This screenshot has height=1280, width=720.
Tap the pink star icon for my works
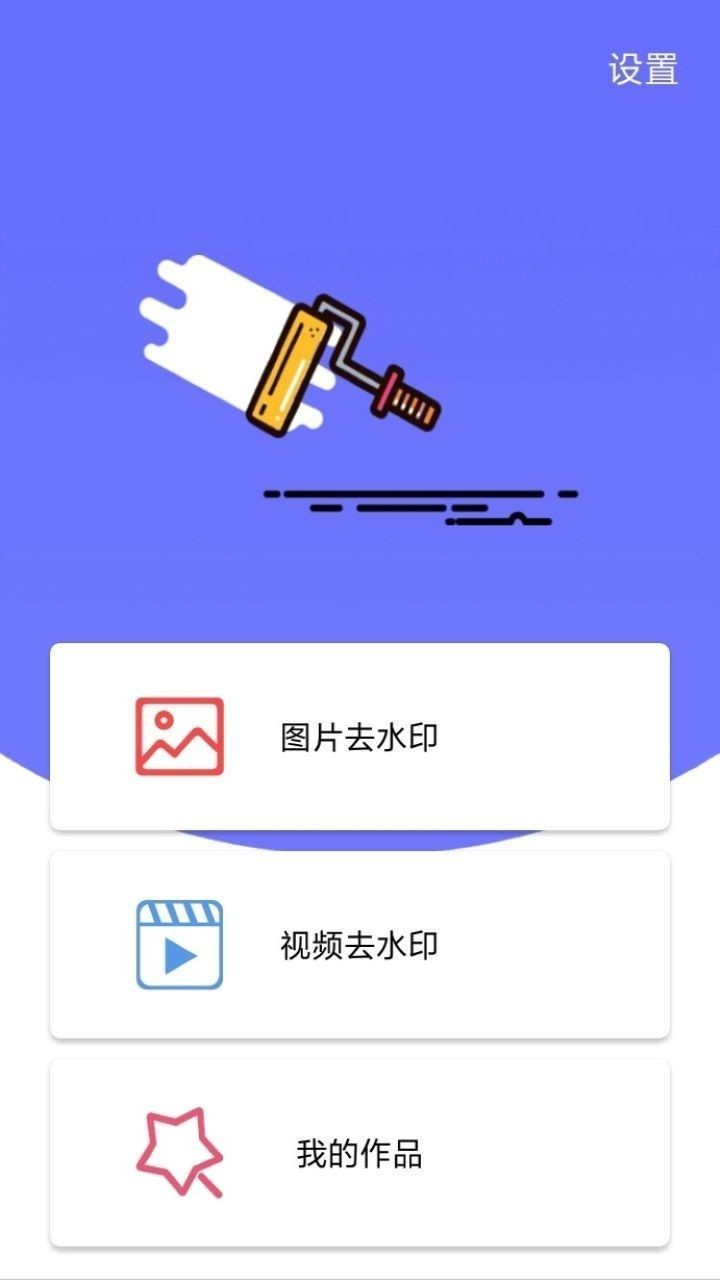point(178,1150)
